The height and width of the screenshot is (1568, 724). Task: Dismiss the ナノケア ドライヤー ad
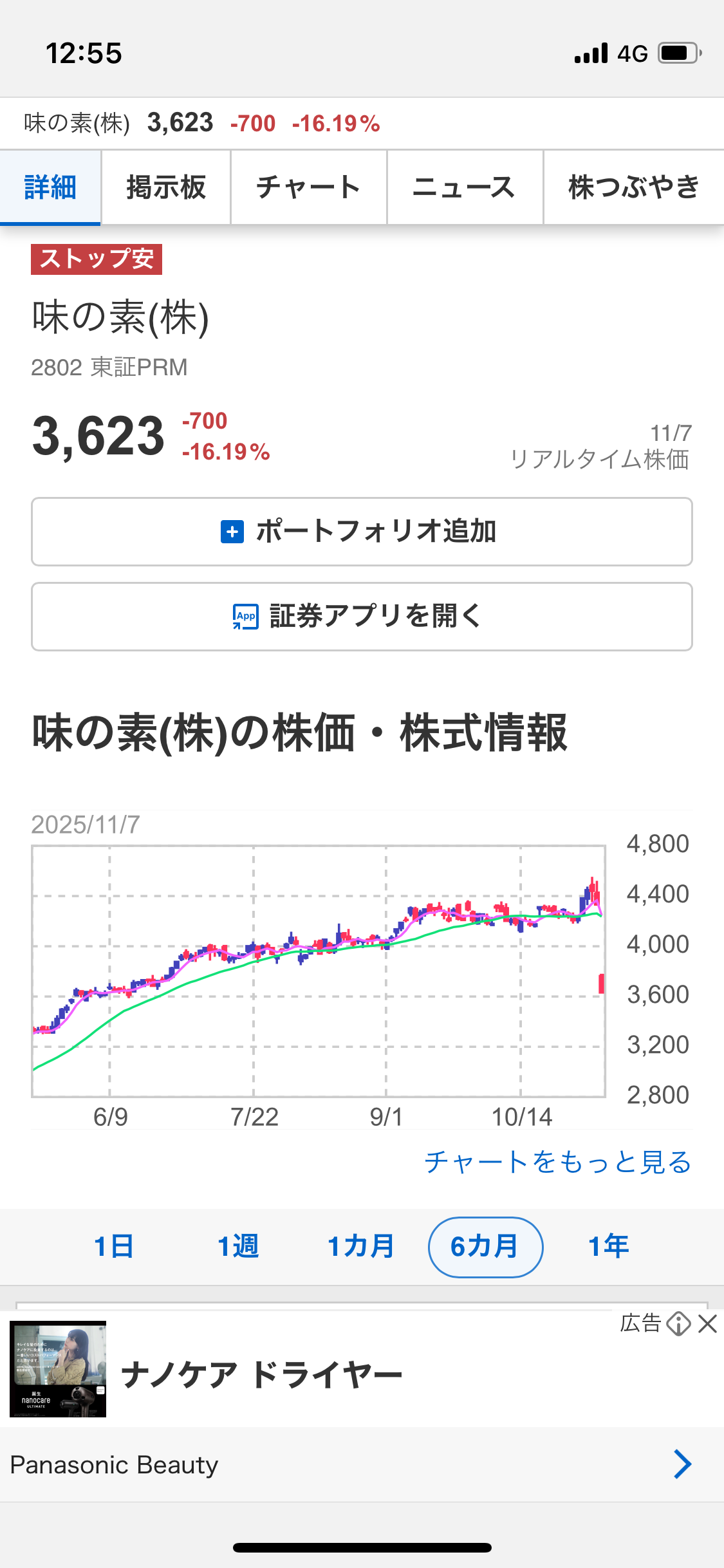point(707,1324)
